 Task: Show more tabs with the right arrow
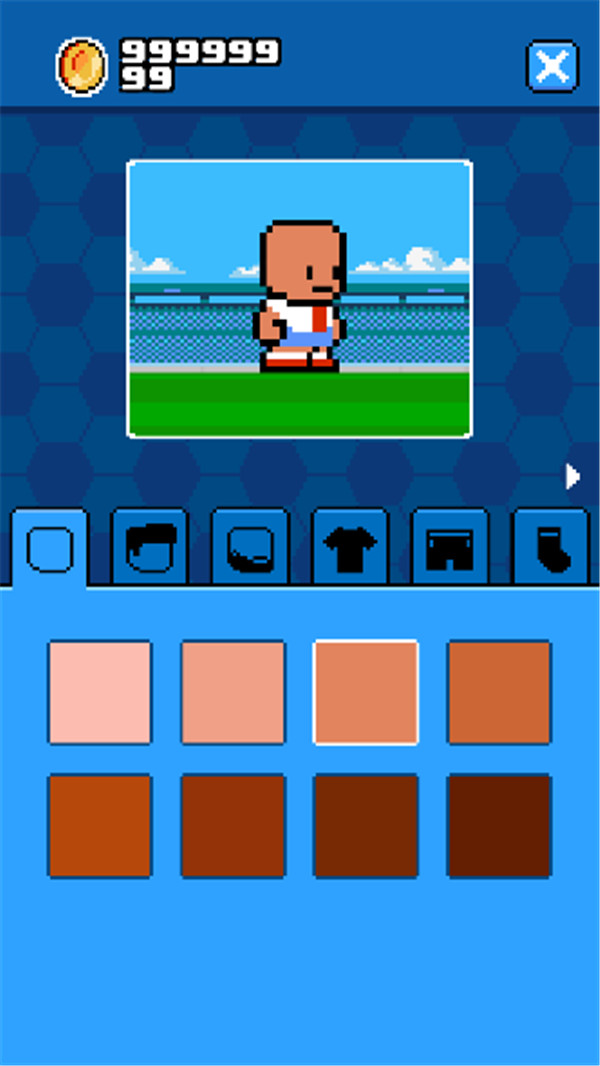point(573,476)
